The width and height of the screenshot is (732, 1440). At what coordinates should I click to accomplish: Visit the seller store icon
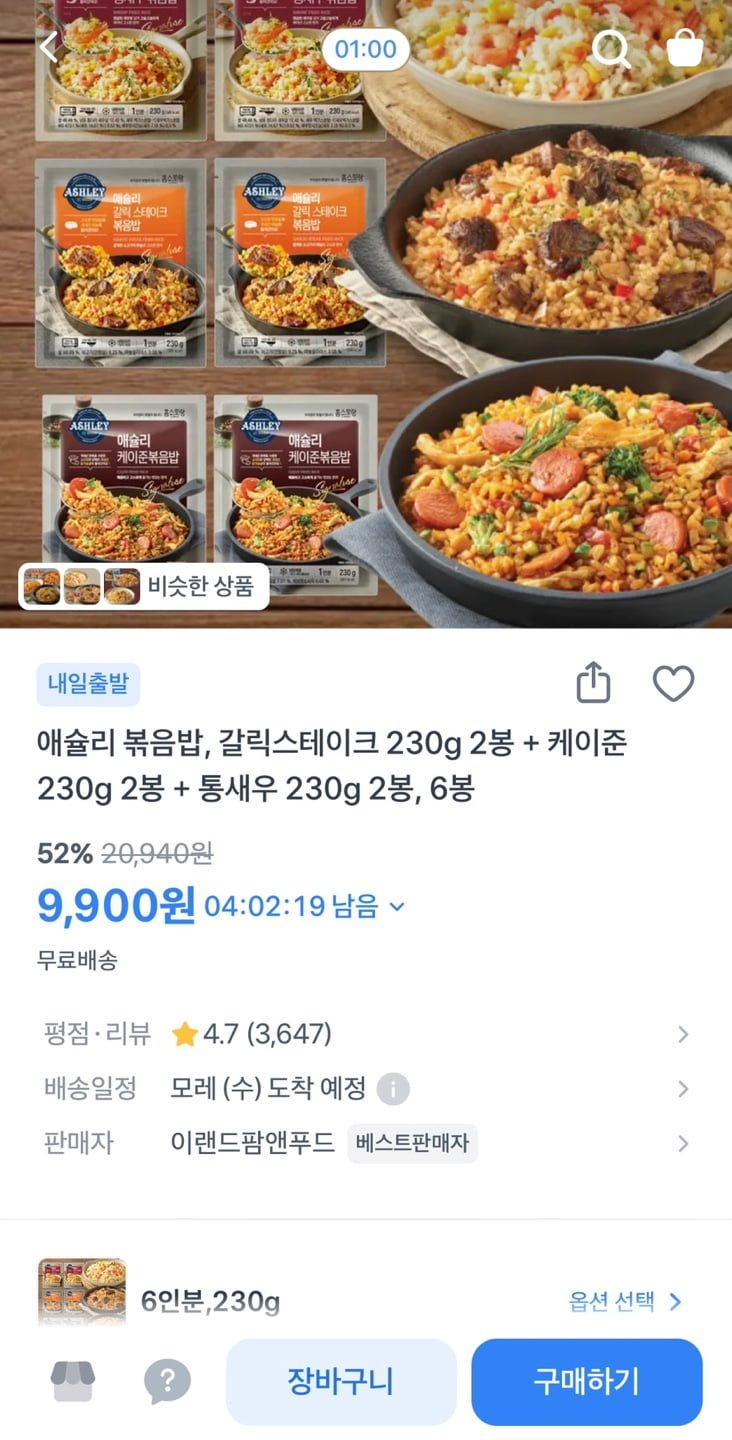tap(73, 1382)
